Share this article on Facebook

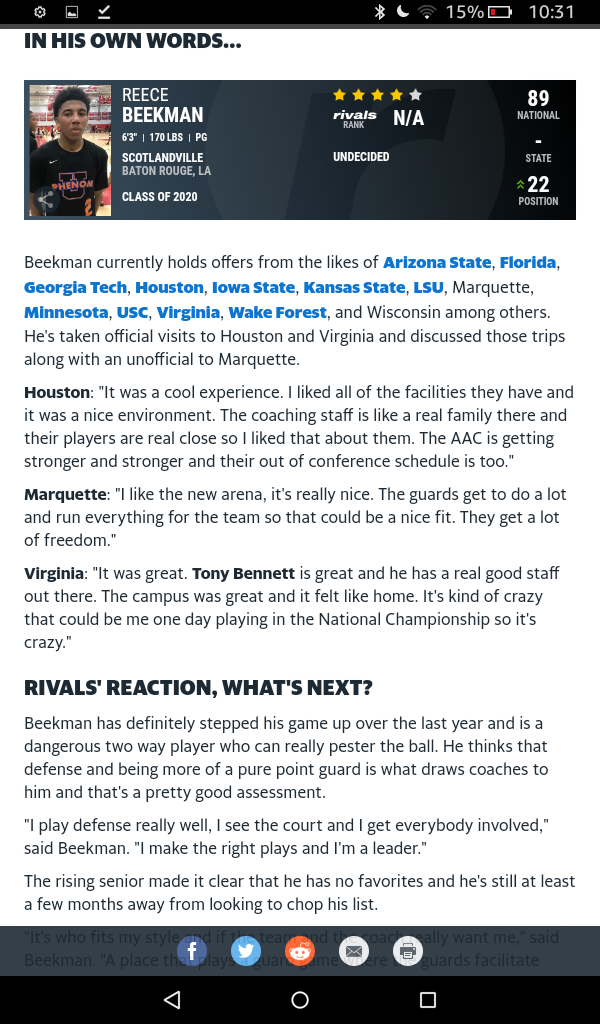point(191,950)
